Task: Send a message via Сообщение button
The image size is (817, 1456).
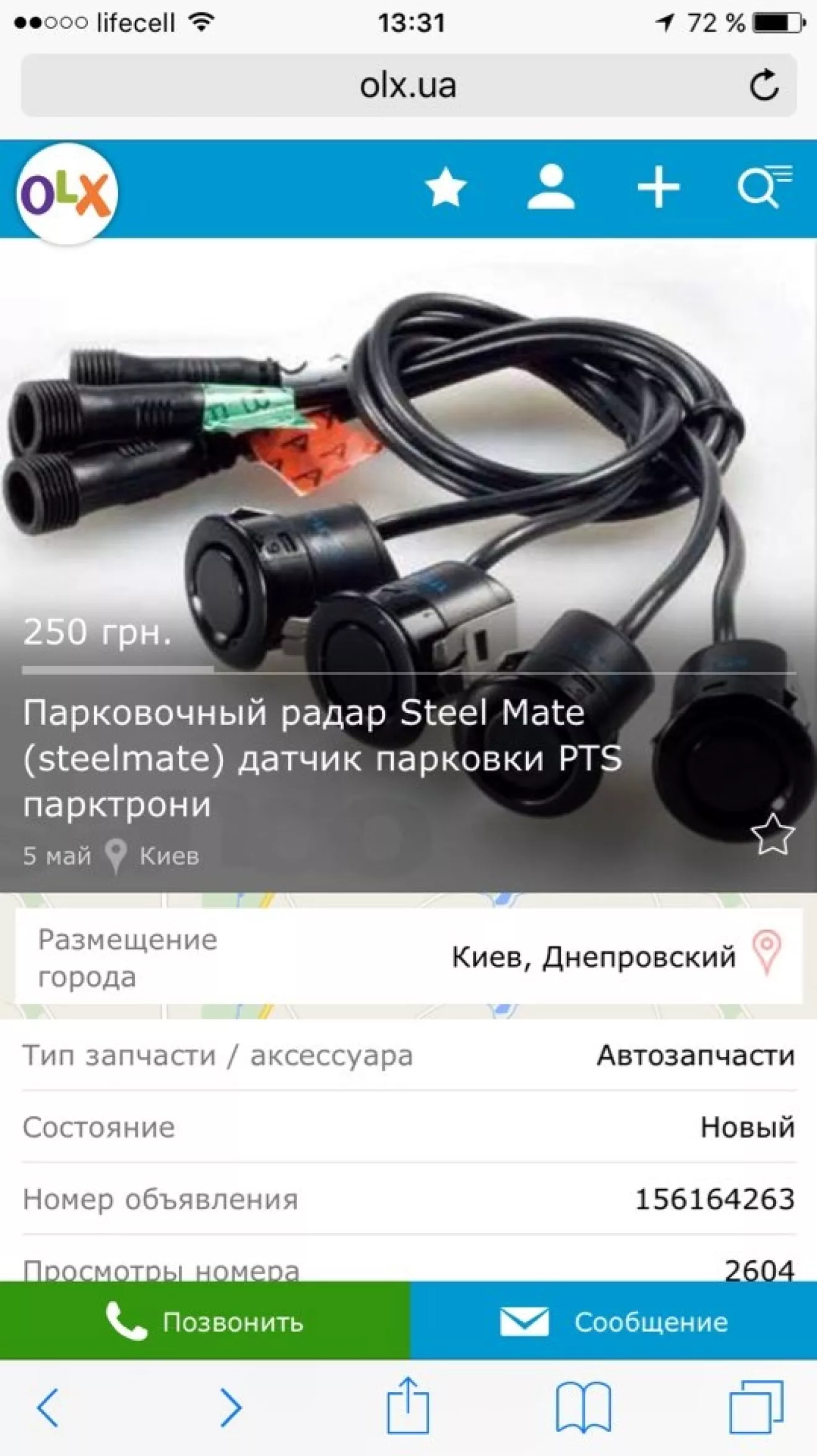Action: [x=613, y=1322]
